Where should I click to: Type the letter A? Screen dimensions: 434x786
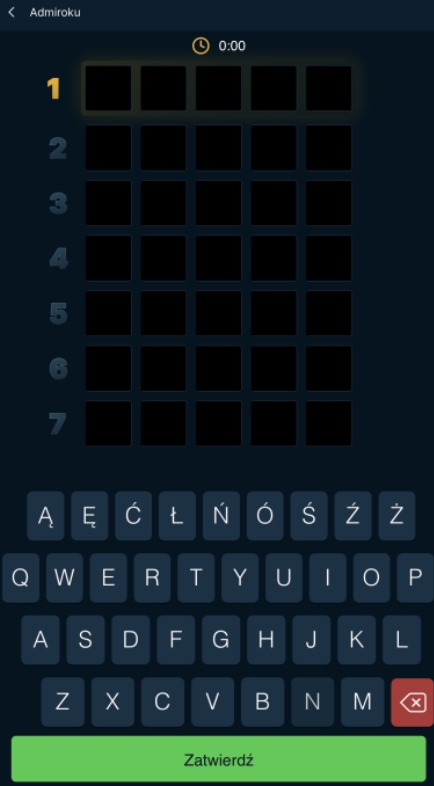point(40,640)
